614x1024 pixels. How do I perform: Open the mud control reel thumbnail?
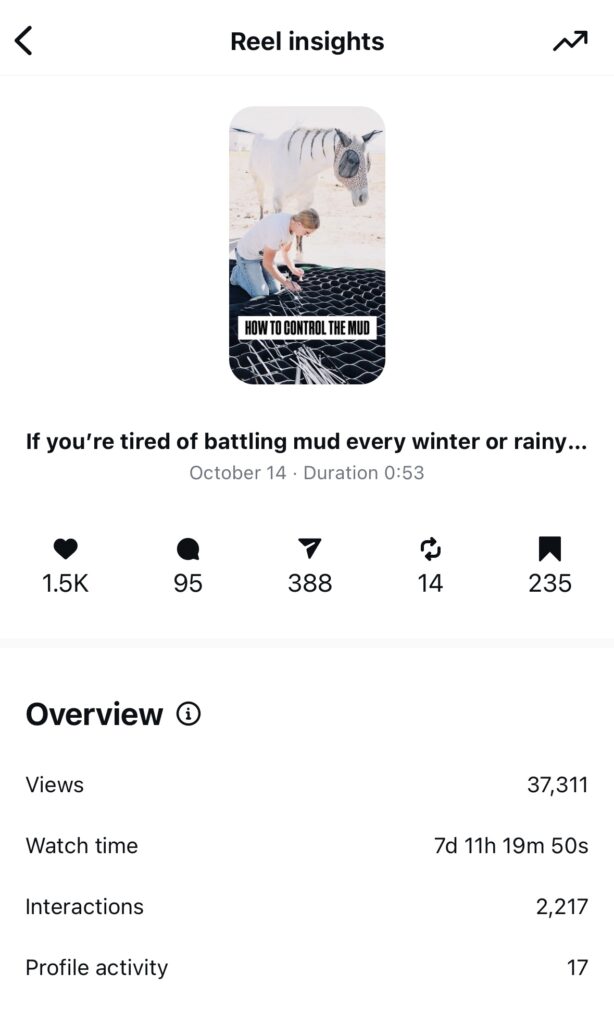(307, 245)
